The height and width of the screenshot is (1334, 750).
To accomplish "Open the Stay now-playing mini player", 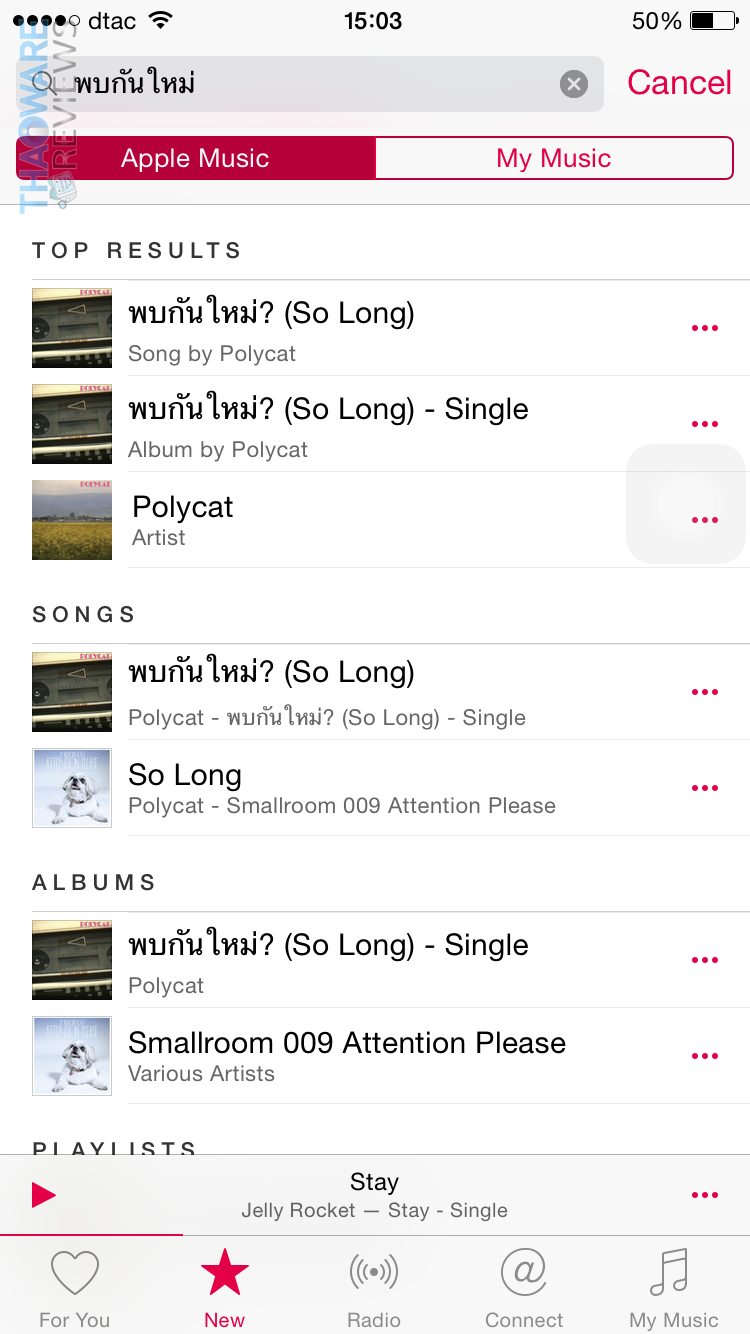I will click(x=374, y=1195).
